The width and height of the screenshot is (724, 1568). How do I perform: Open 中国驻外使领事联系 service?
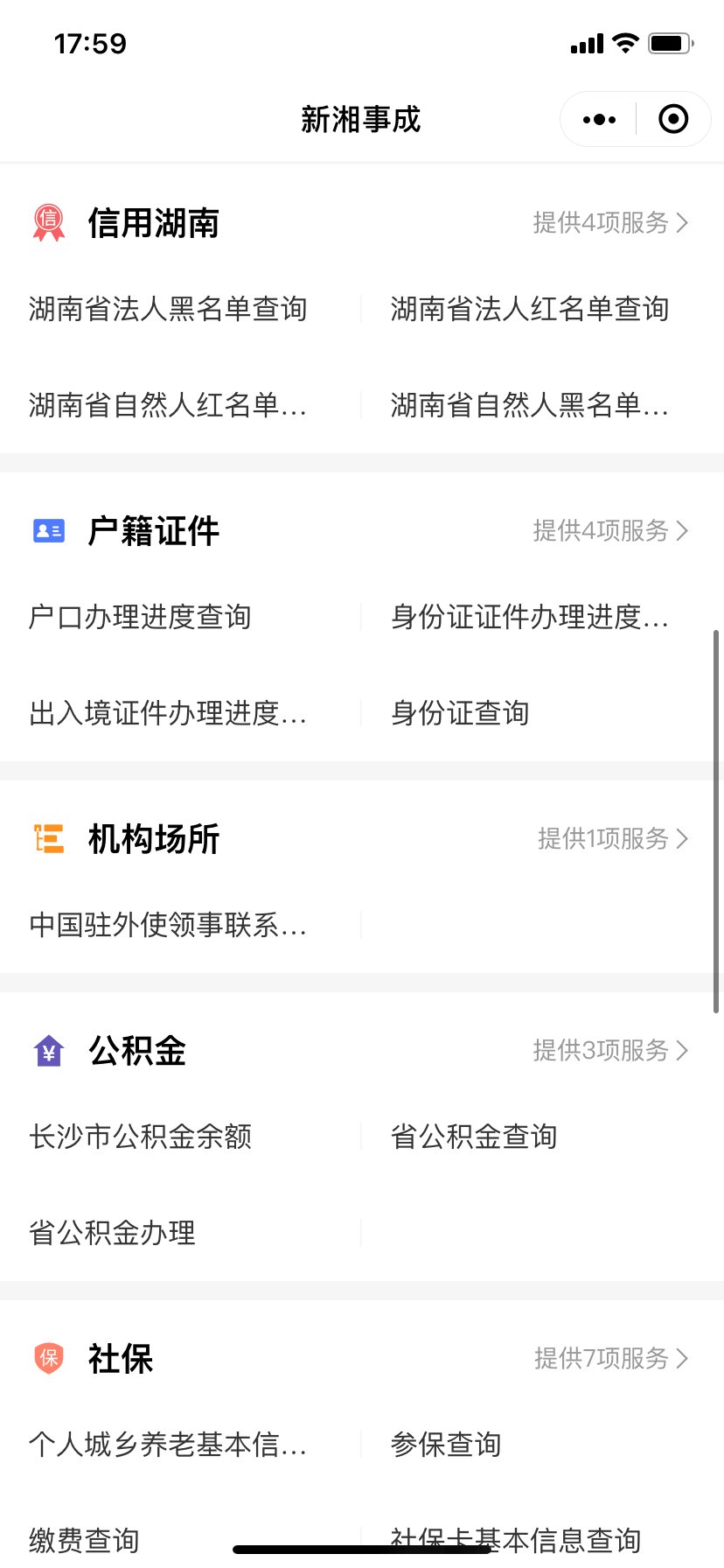[168, 925]
